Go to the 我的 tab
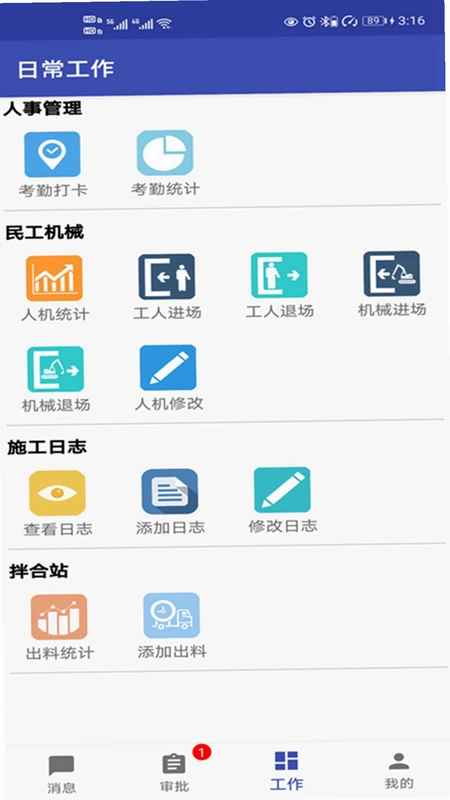 pyautogui.click(x=399, y=771)
